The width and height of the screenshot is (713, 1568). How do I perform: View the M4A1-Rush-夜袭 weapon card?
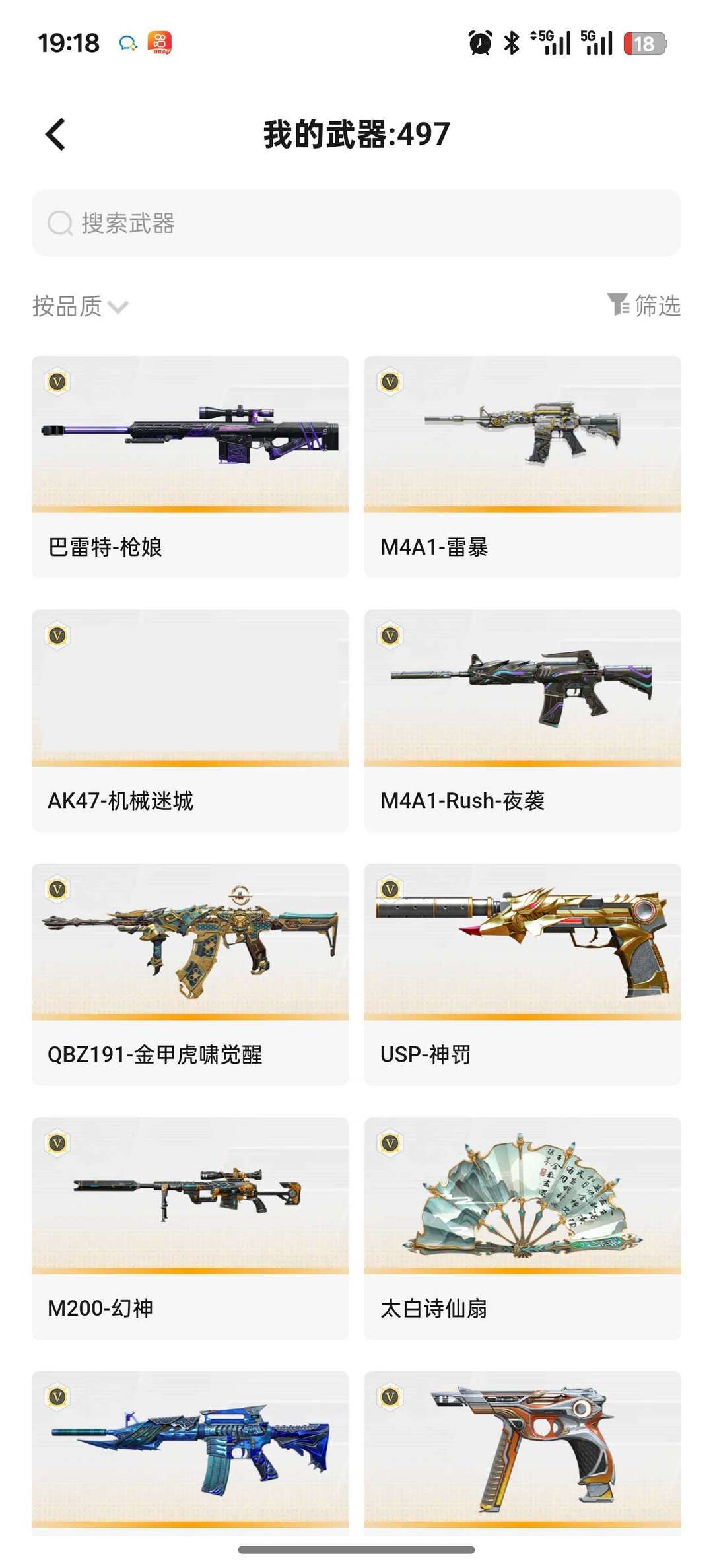click(523, 720)
